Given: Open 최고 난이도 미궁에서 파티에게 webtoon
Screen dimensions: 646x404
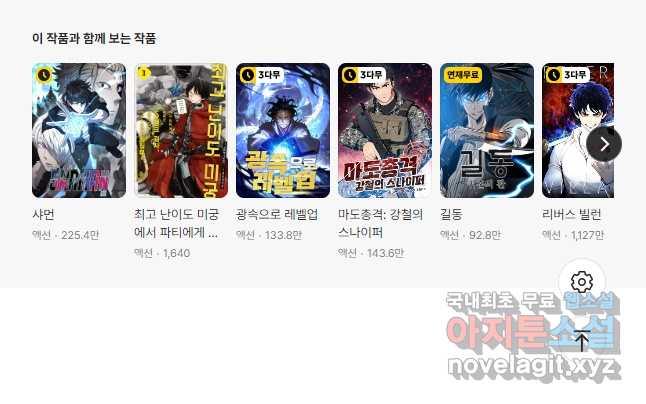Looking at the screenshot, I should pos(181,131).
